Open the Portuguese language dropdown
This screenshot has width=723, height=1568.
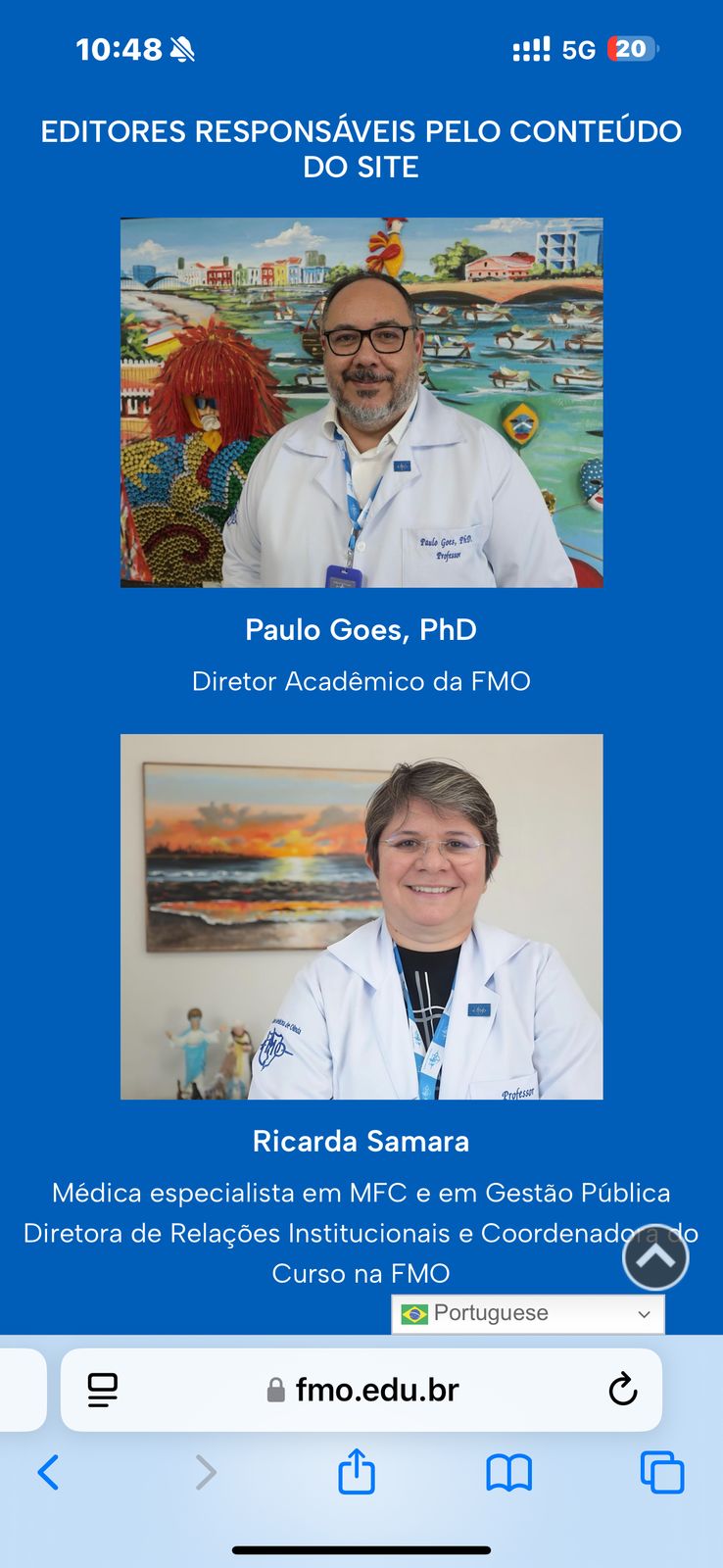[x=527, y=1314]
